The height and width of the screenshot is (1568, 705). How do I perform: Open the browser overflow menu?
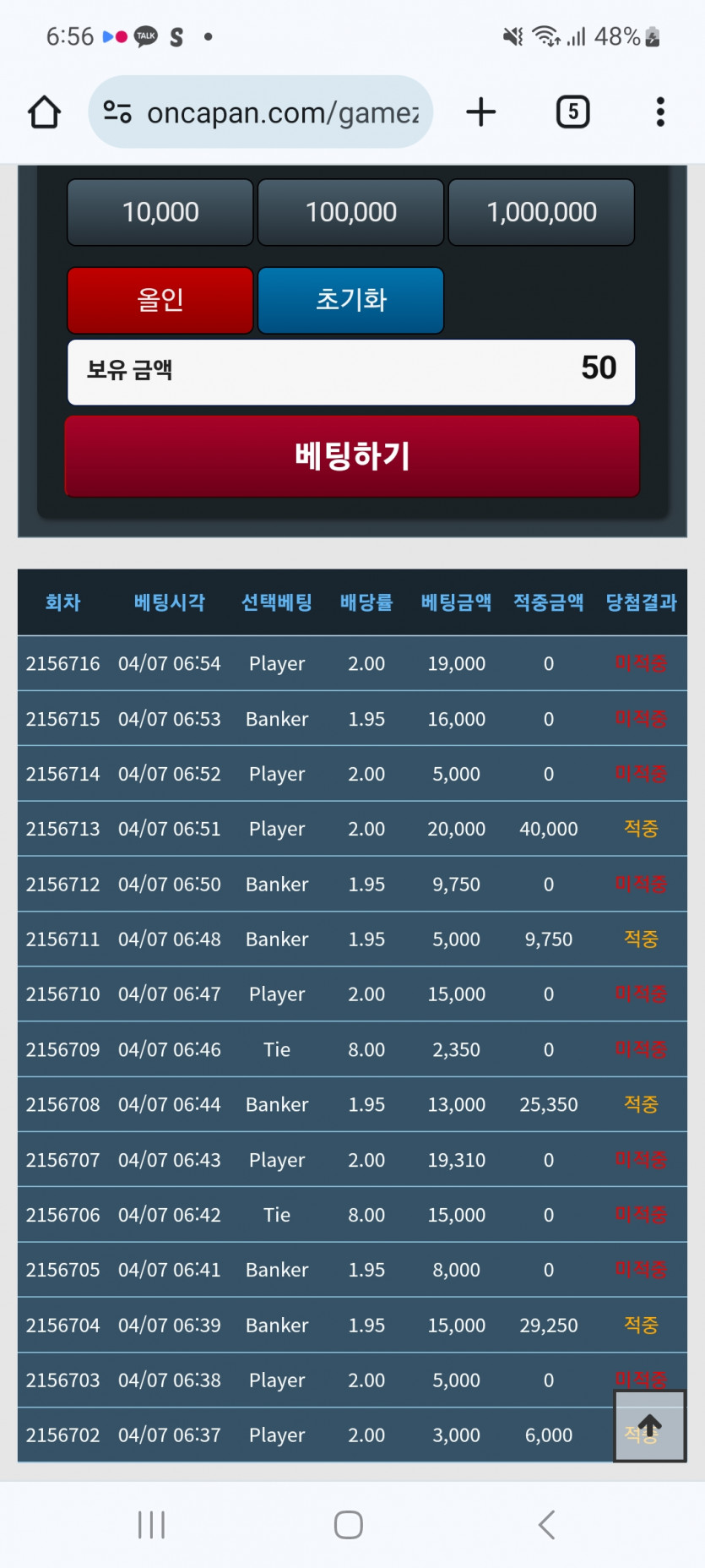click(x=660, y=112)
